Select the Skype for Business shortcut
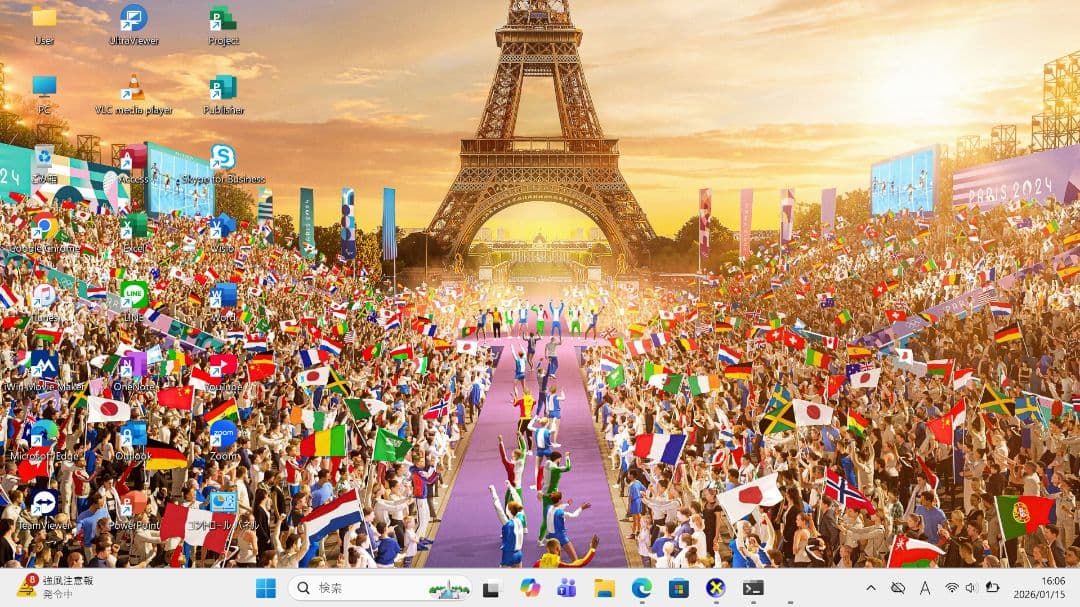Viewport: 1080px width, 607px height. click(223, 158)
